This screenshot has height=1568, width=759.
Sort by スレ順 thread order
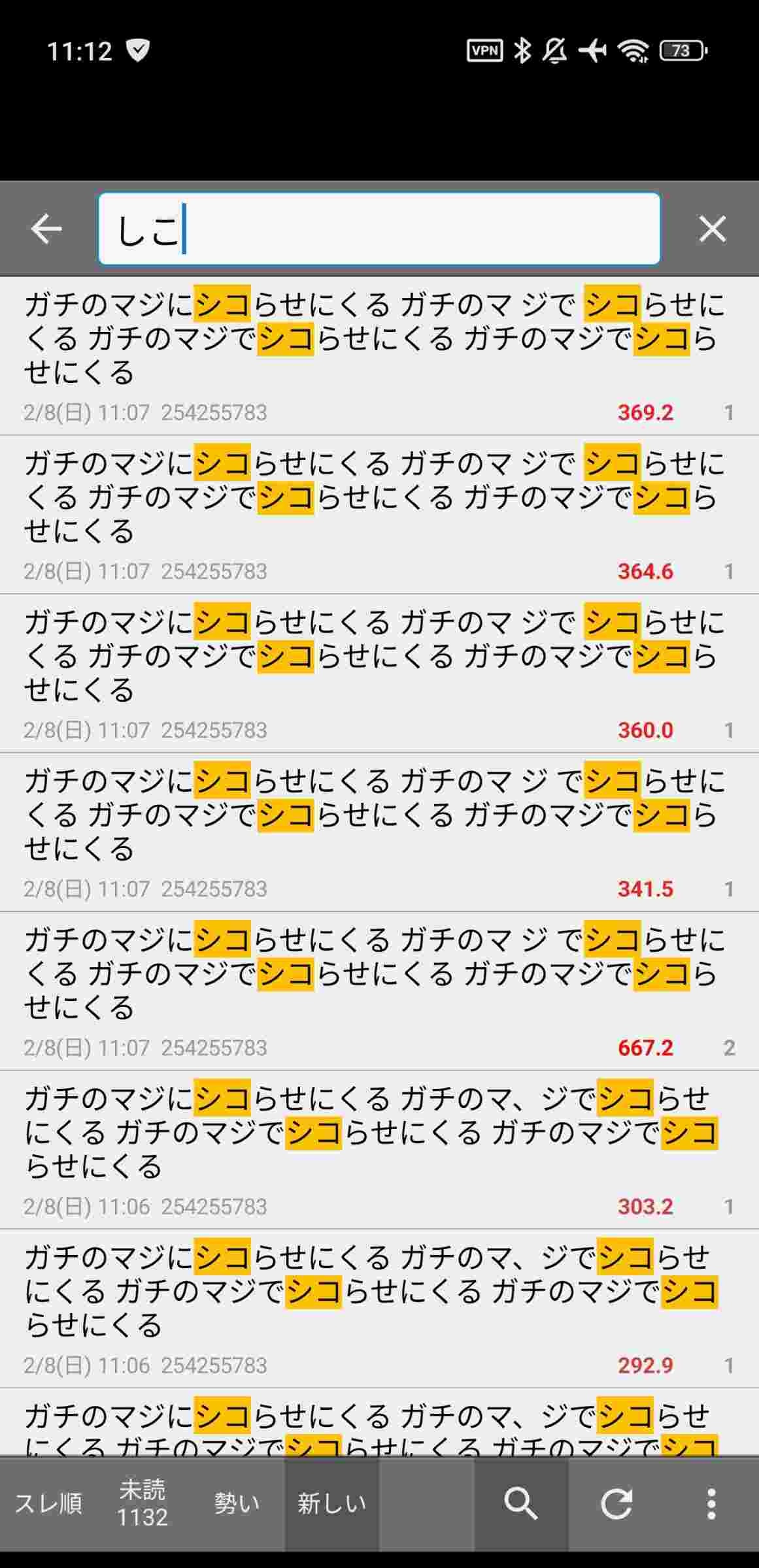48,1503
